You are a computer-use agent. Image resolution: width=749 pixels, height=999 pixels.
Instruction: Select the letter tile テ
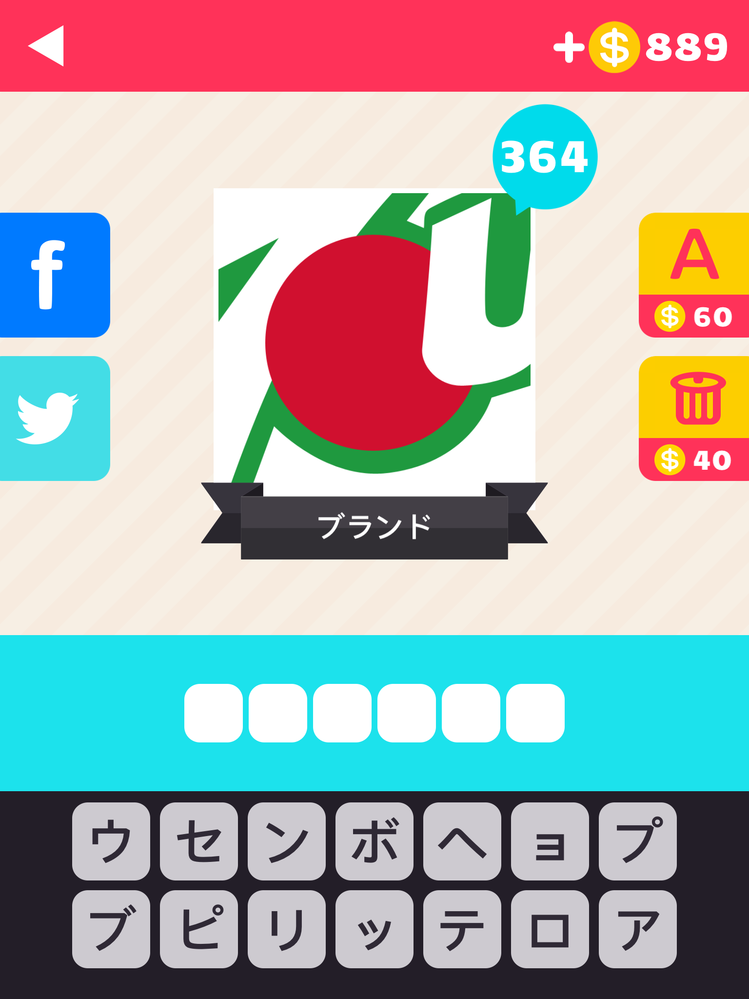pyautogui.click(x=462, y=929)
